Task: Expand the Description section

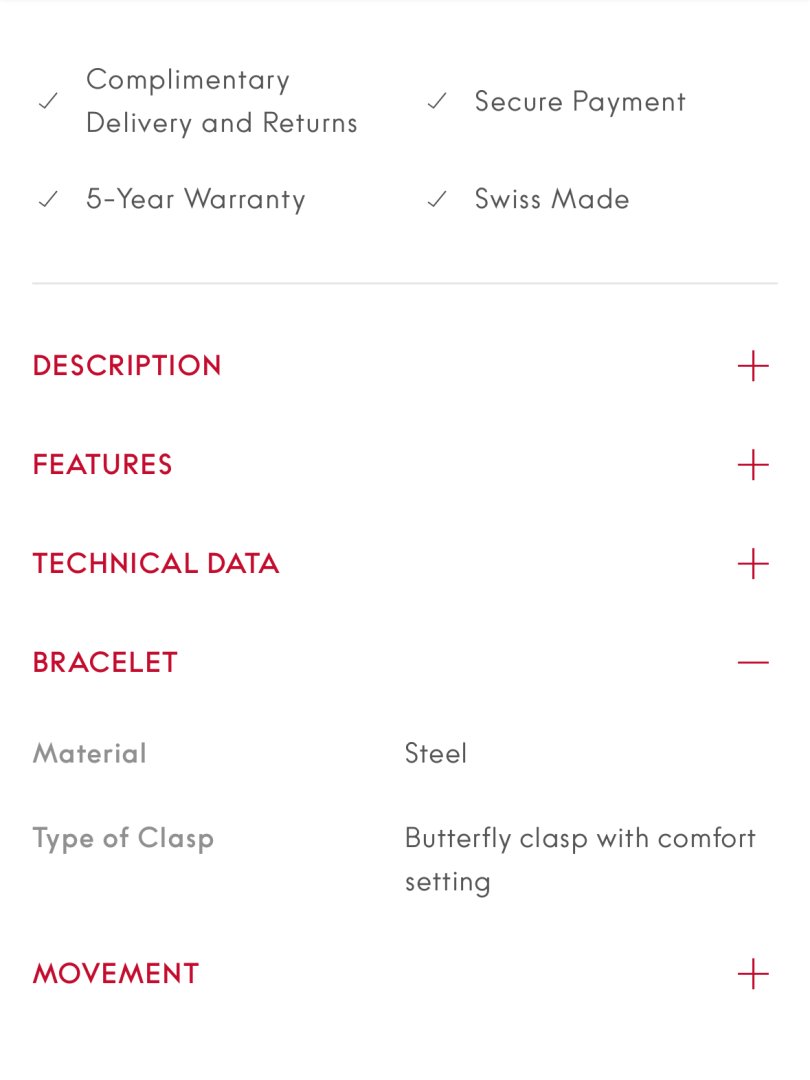Action: (x=752, y=366)
